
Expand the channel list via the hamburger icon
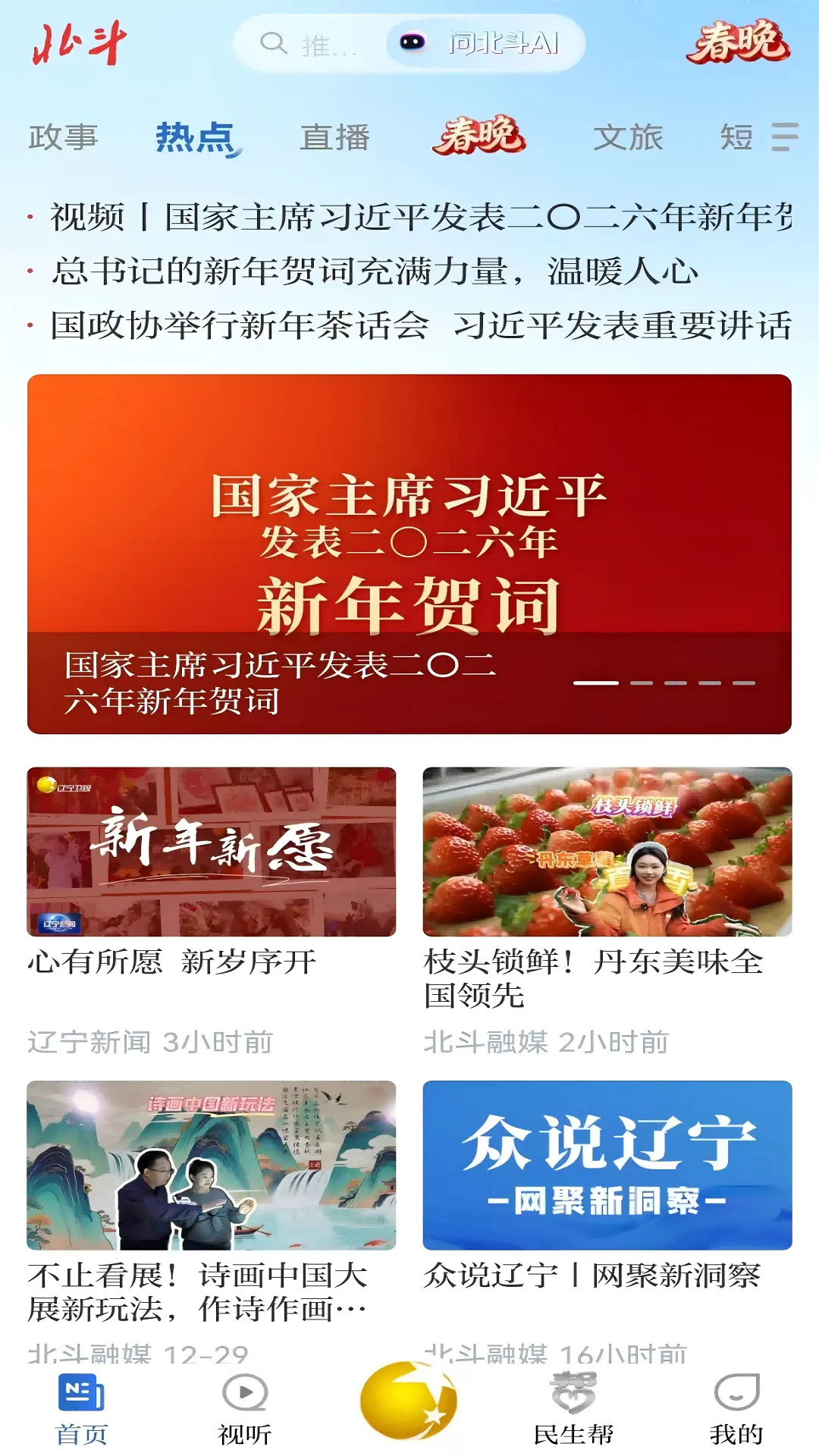click(786, 136)
